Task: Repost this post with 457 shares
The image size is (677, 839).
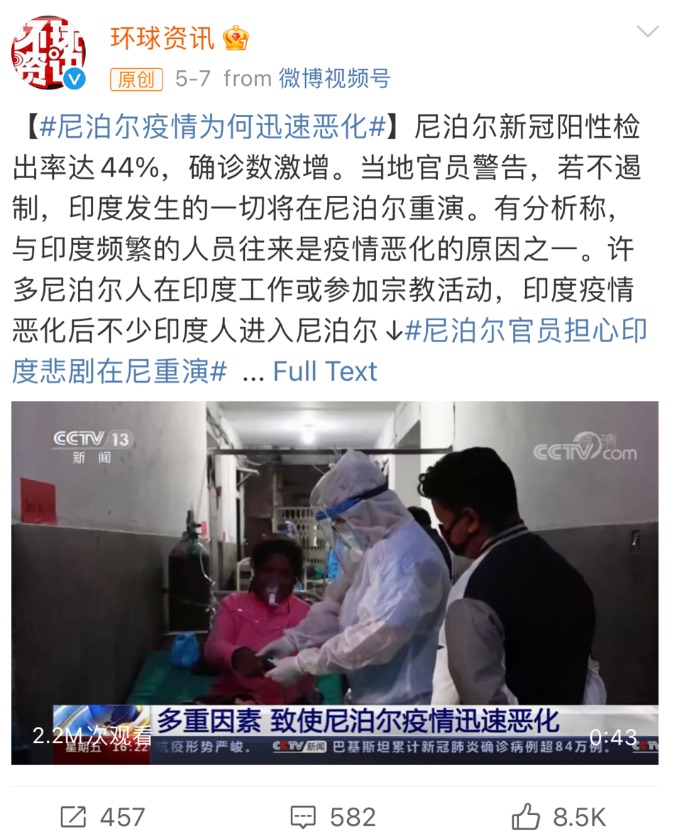Action: point(103,816)
